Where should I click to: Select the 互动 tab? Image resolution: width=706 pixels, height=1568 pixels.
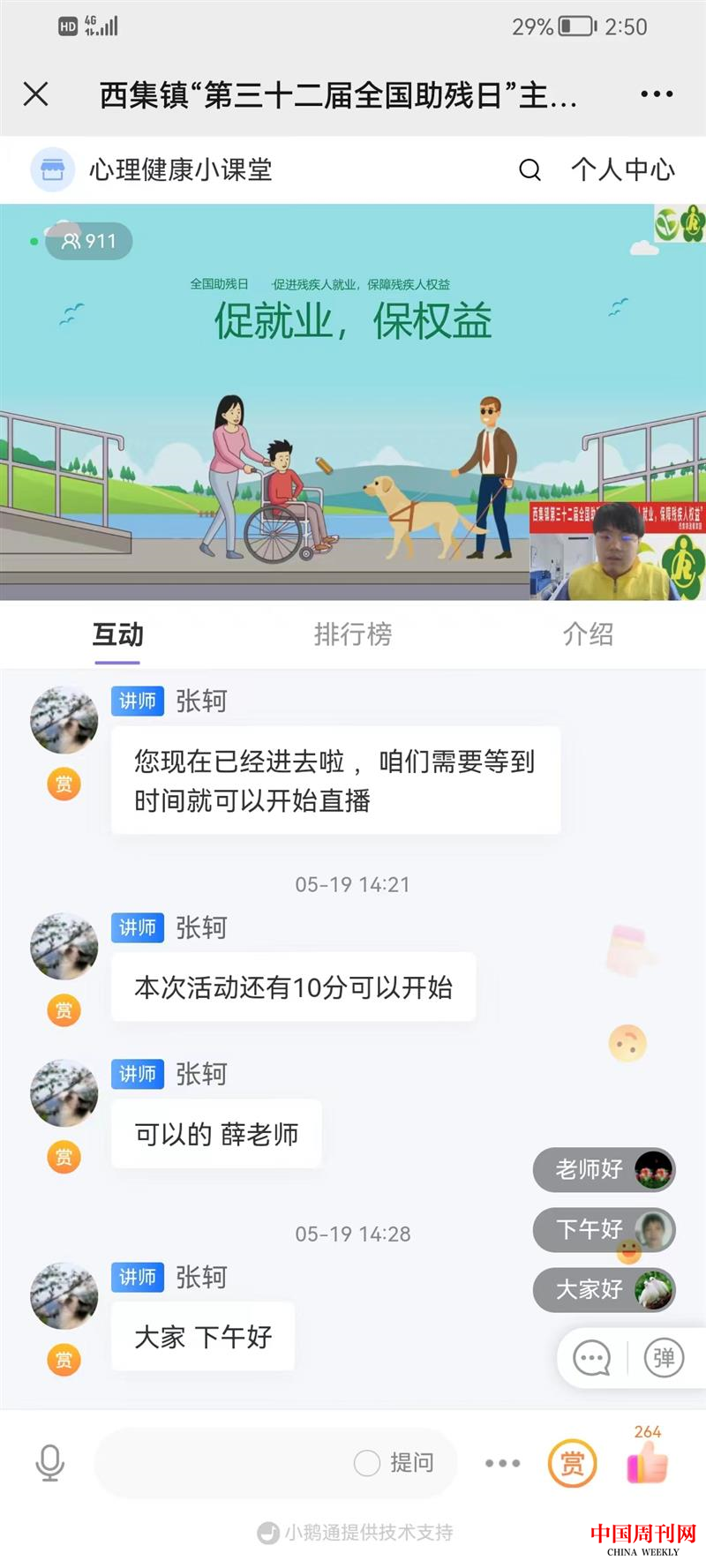coord(117,634)
